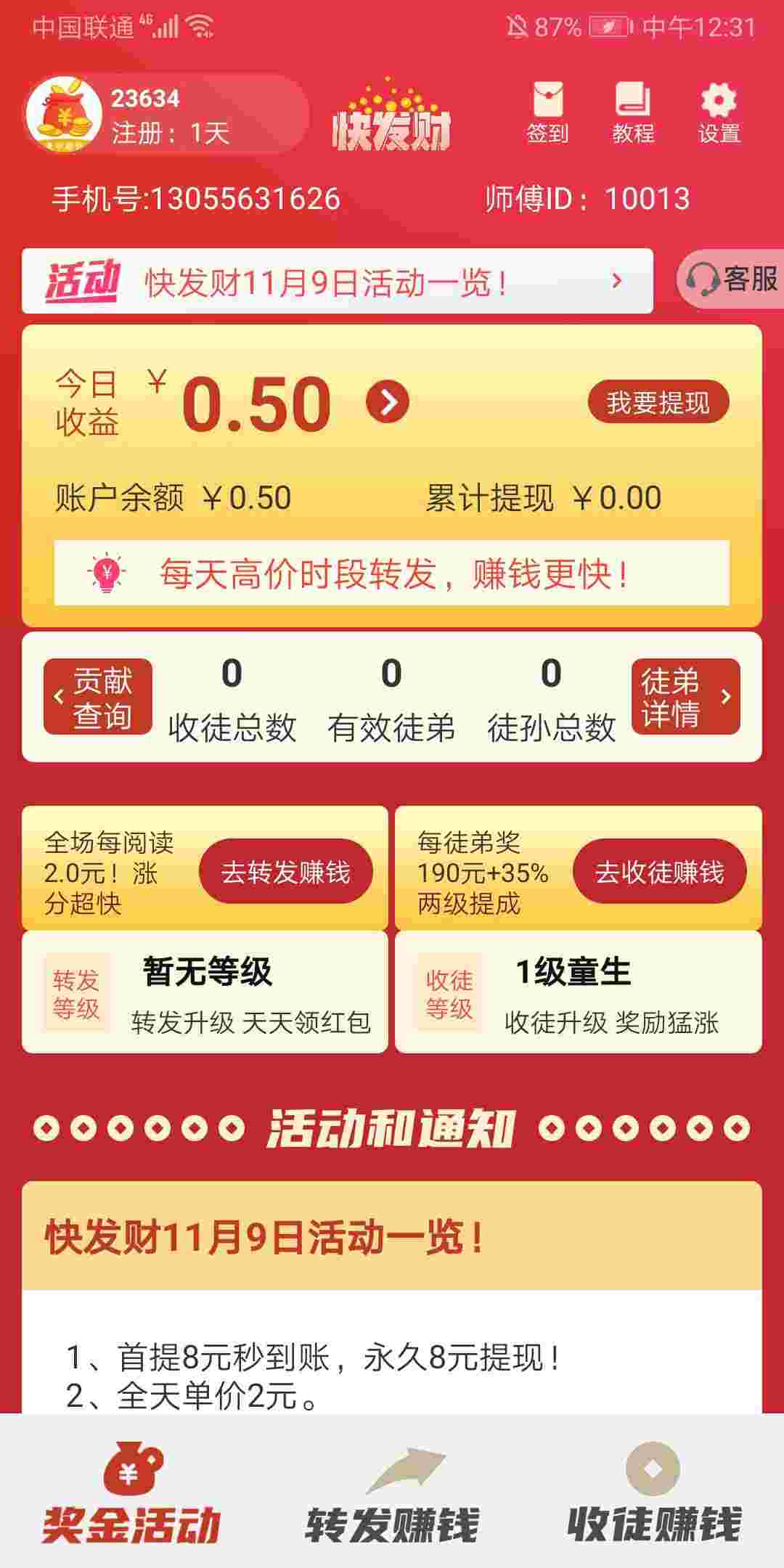Open the 每天高价时段转发 tip banner

pyautogui.click(x=392, y=573)
